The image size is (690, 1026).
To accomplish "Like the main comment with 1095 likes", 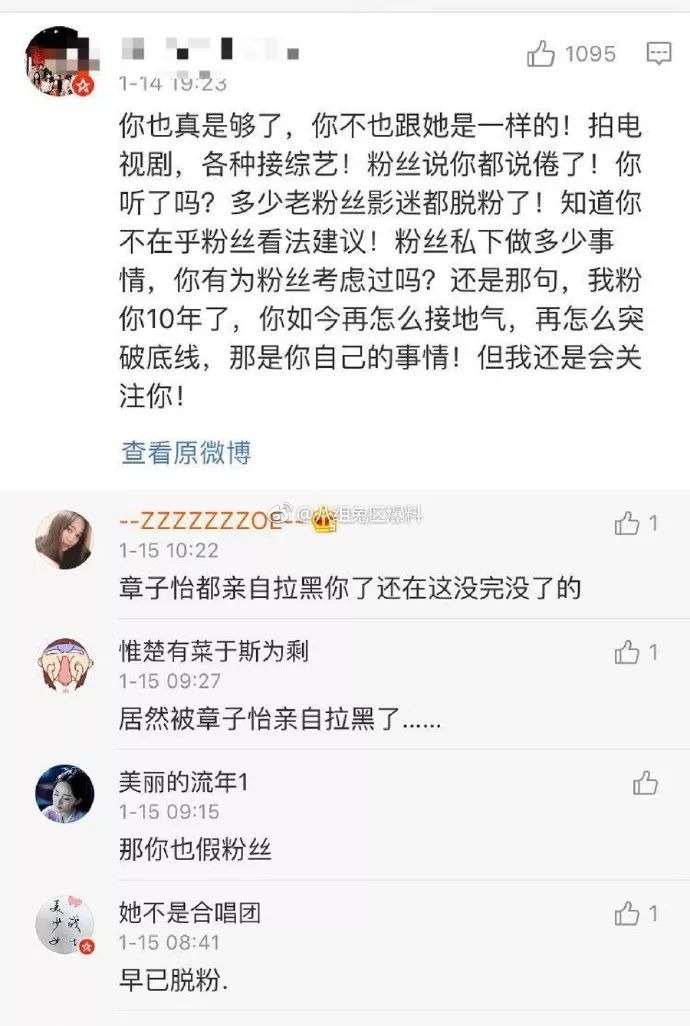I will (x=541, y=55).
